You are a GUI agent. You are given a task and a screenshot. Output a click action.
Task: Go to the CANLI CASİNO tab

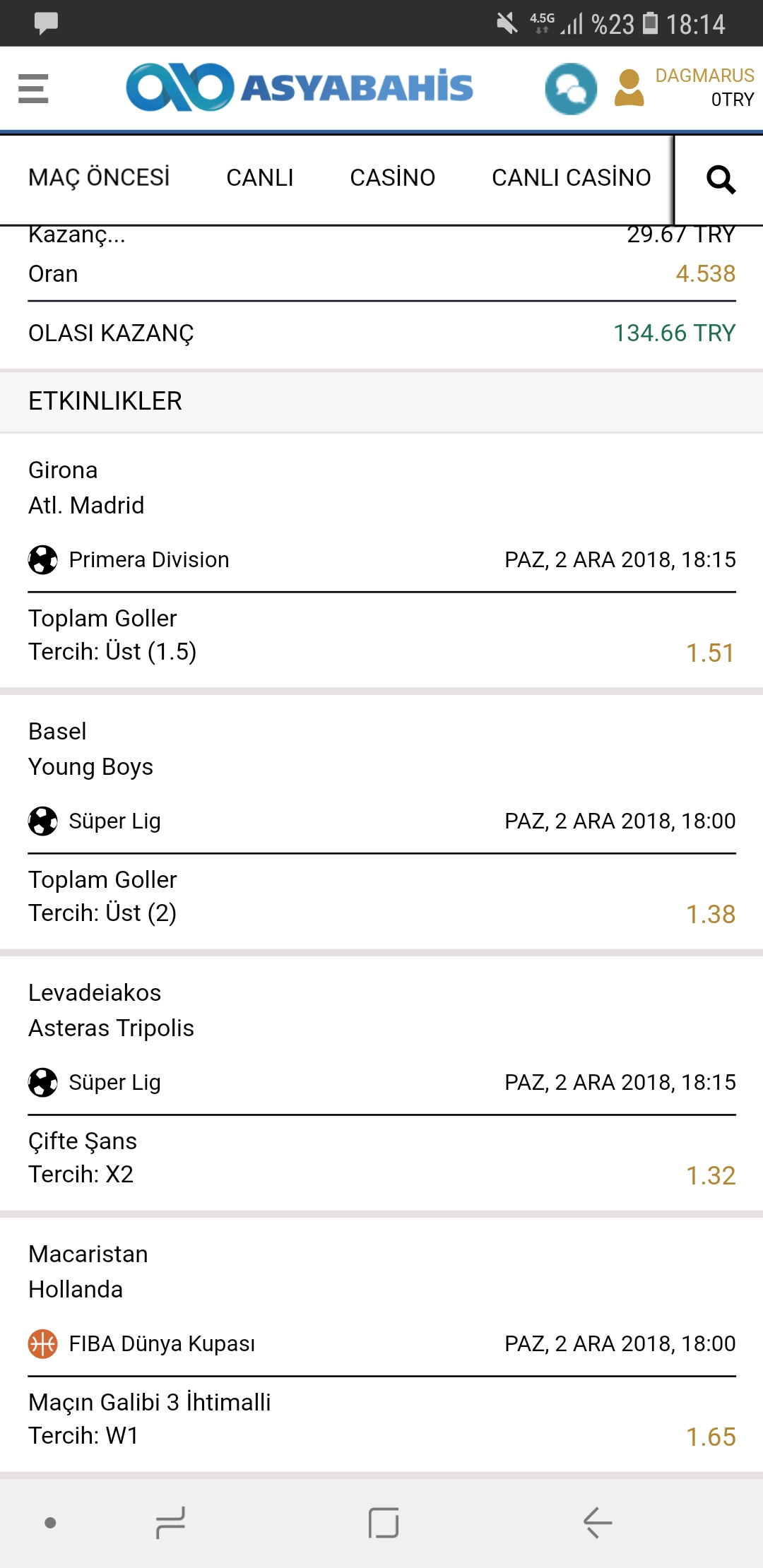(x=571, y=177)
